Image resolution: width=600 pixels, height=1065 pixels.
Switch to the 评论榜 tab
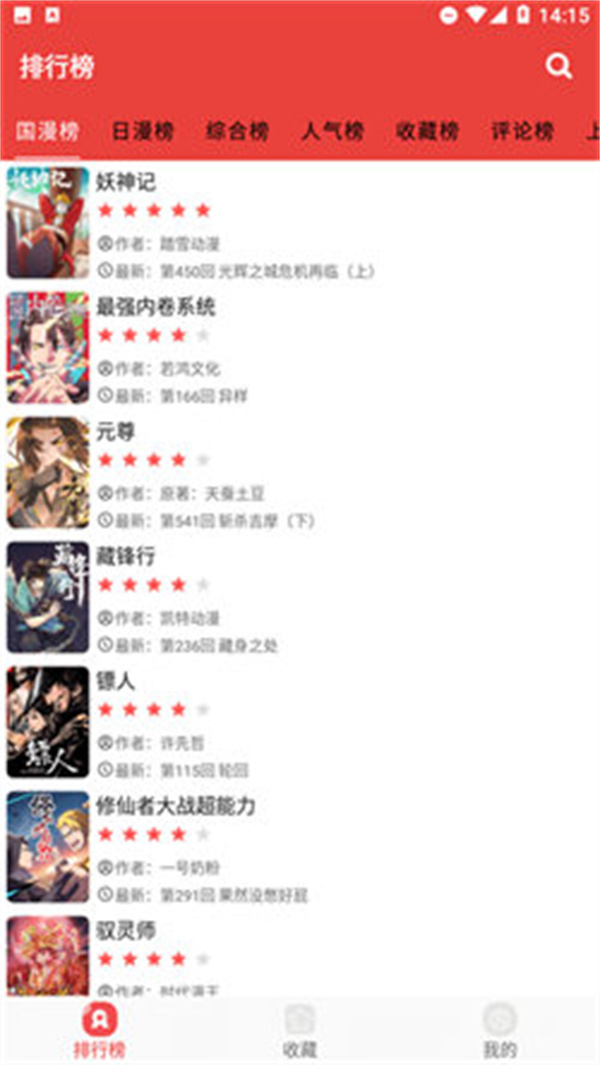coord(522,131)
